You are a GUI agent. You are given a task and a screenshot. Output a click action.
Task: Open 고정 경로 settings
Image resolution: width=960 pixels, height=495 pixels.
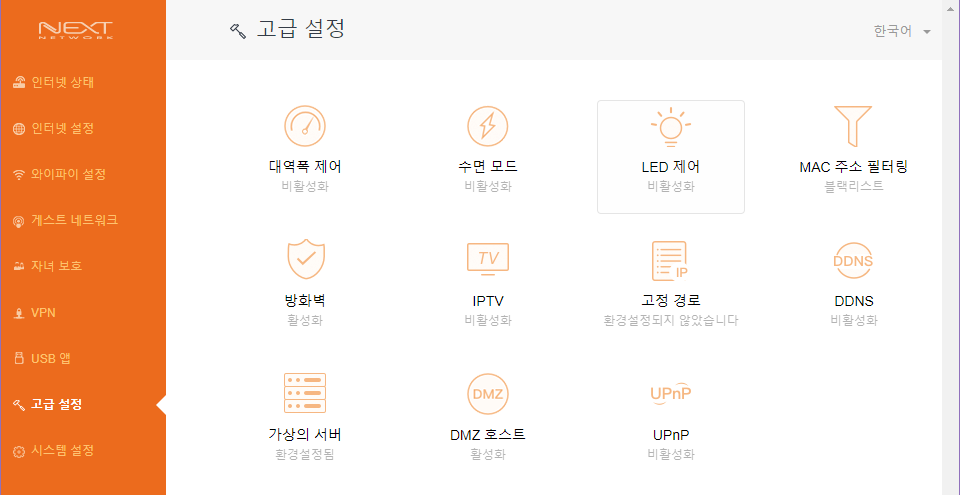coord(670,283)
